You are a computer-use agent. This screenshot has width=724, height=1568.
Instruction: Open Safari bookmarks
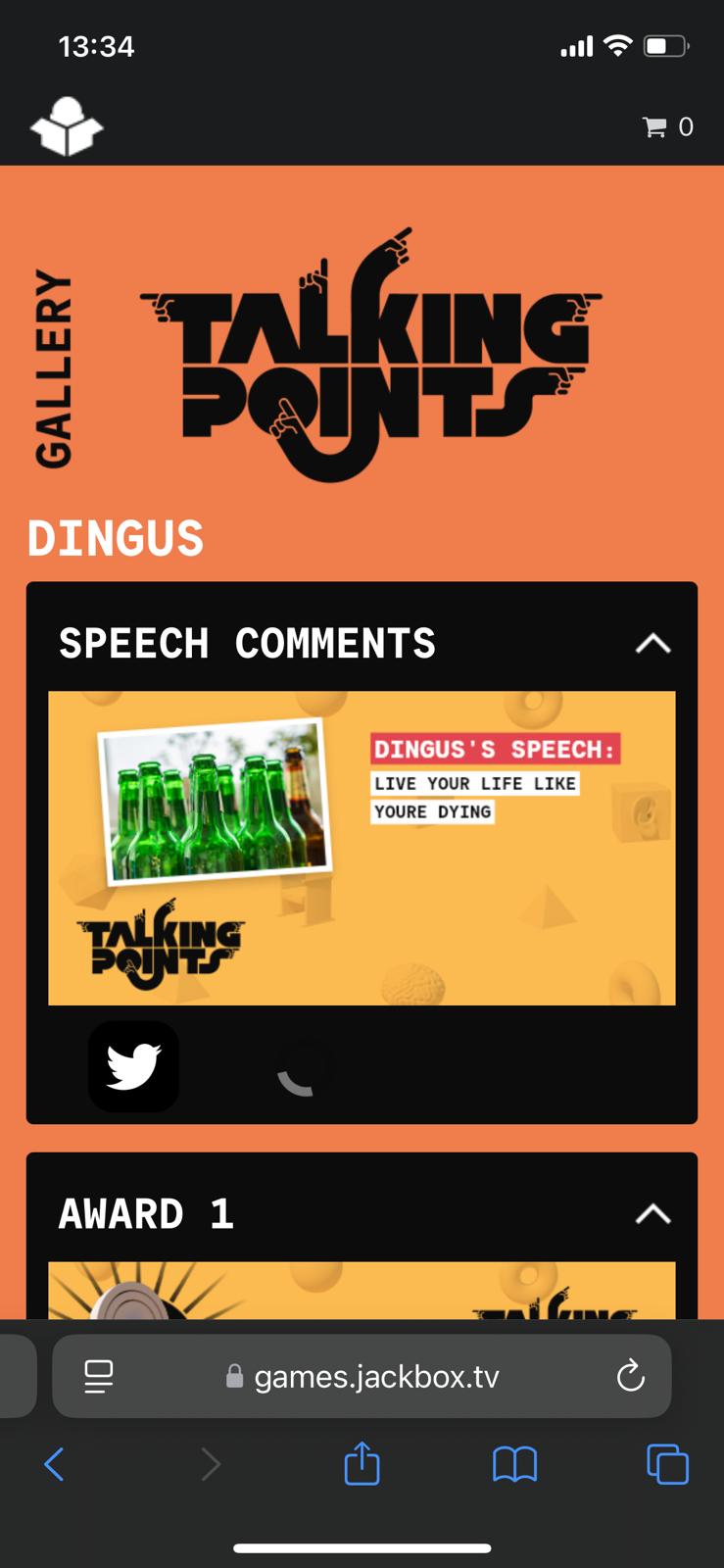click(514, 1465)
